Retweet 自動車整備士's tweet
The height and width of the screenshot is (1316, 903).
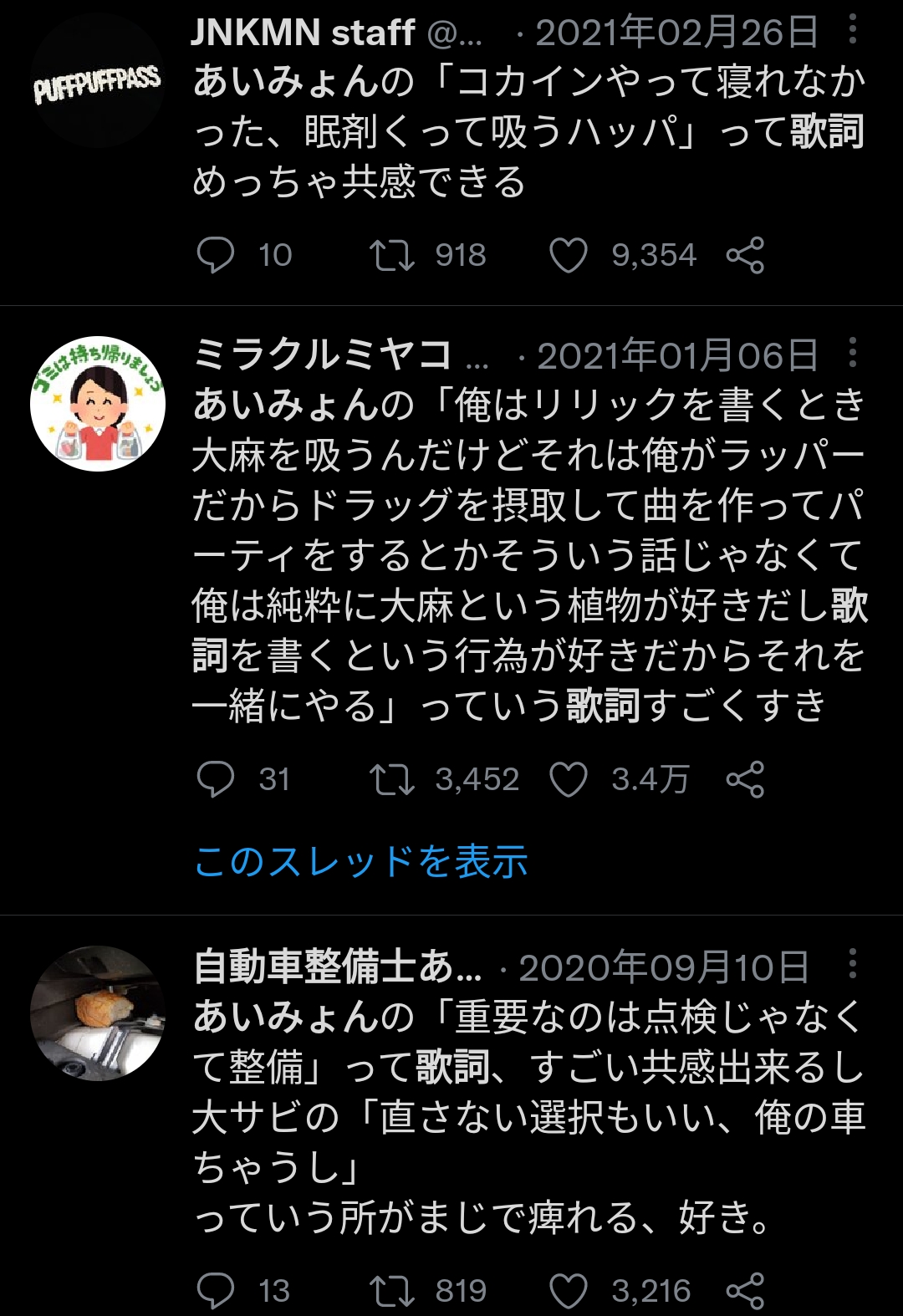[x=392, y=1291]
